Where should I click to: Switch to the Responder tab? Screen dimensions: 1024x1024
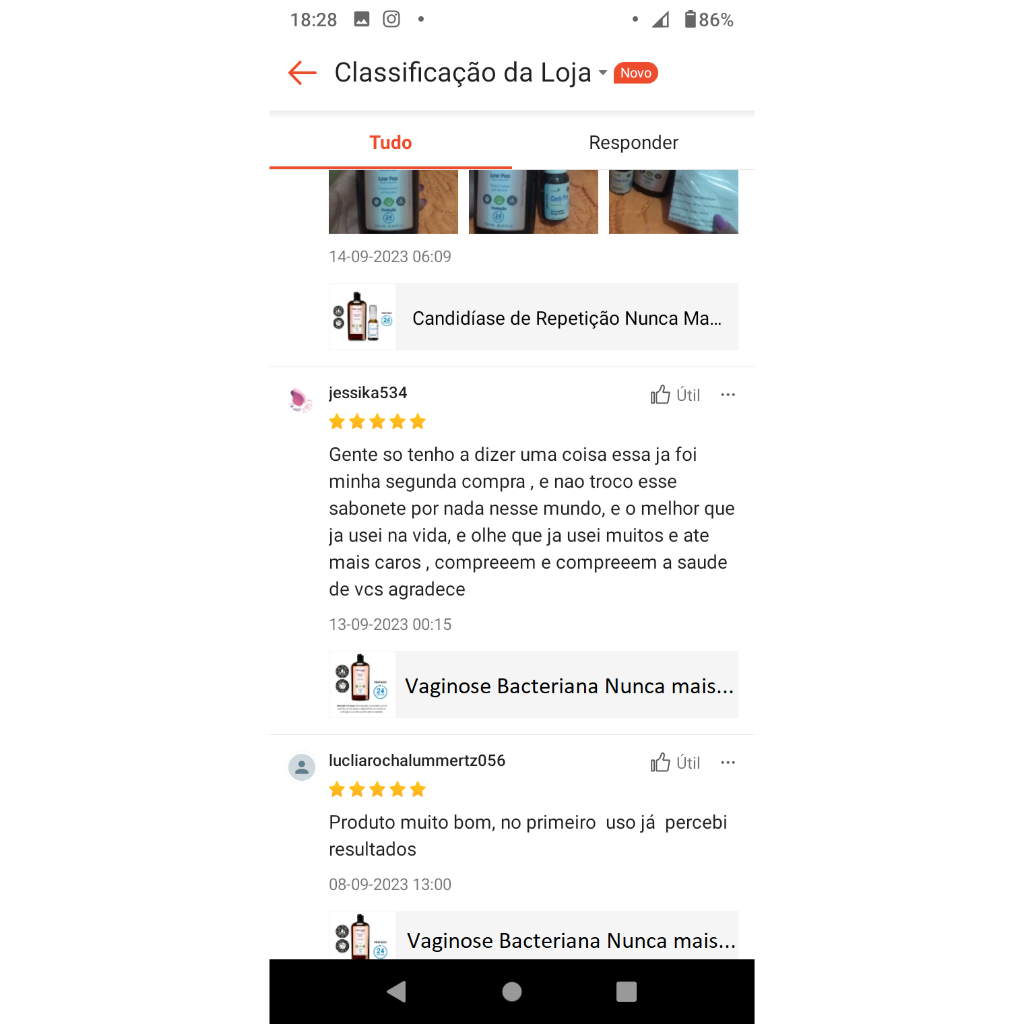[633, 142]
